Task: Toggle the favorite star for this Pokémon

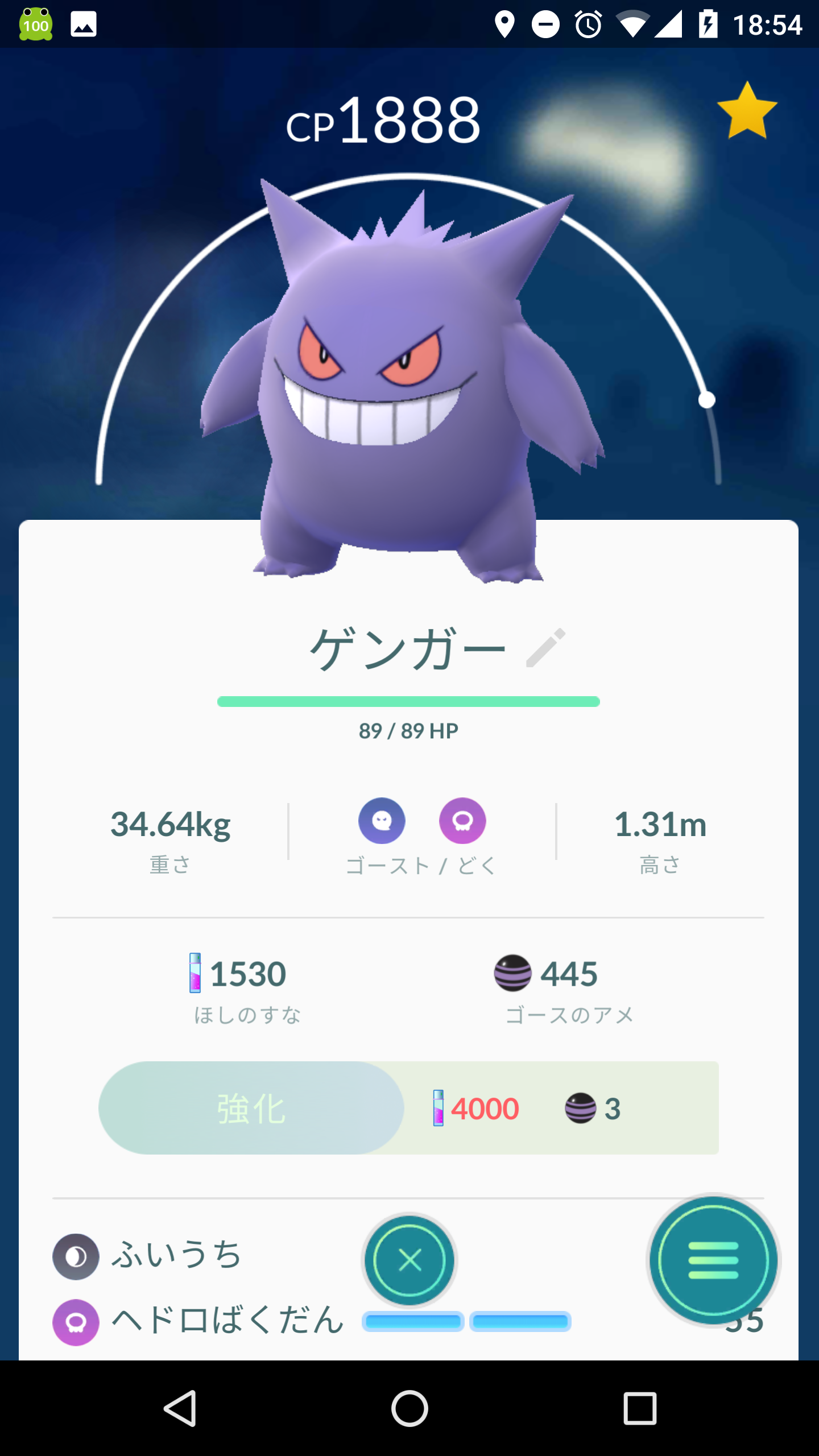Action: click(747, 111)
